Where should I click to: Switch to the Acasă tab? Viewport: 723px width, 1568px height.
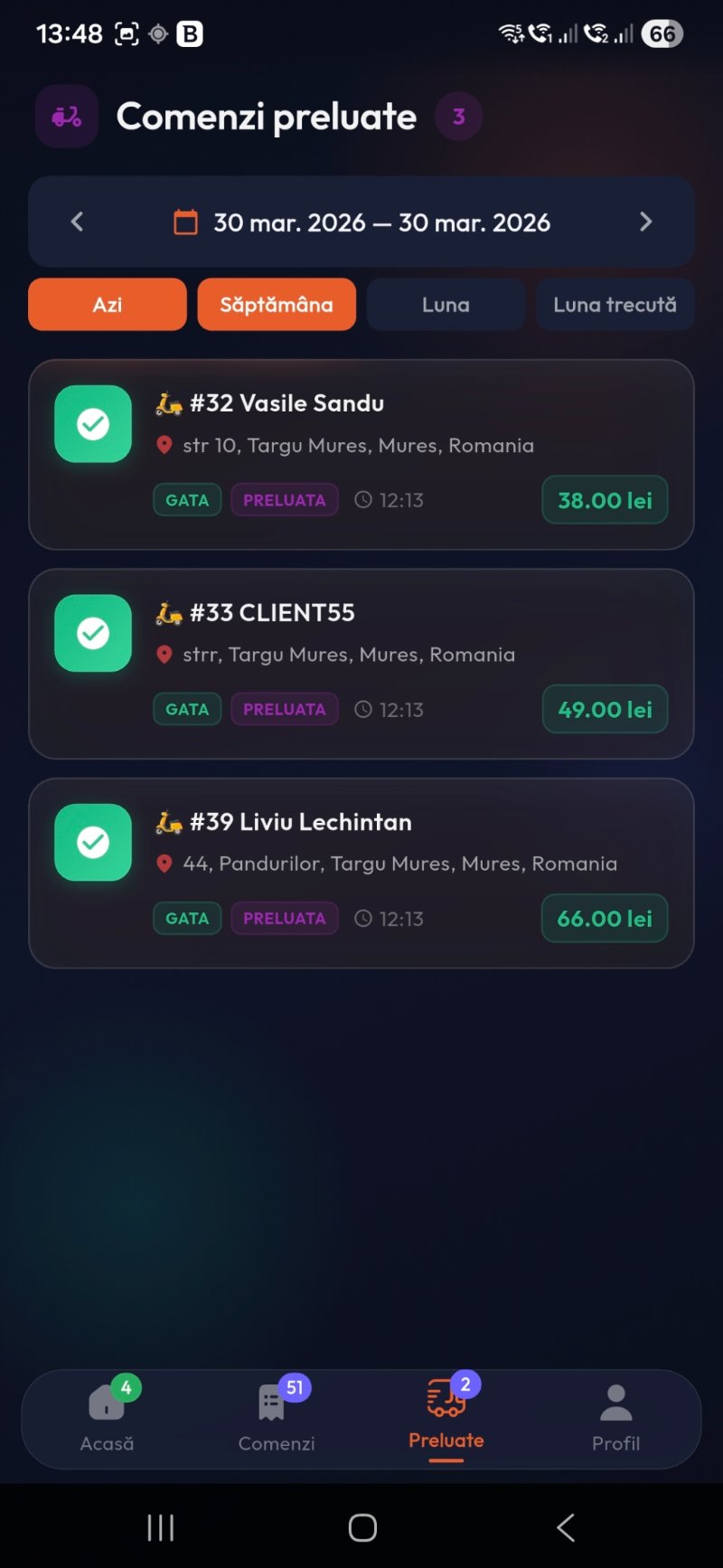107,1418
